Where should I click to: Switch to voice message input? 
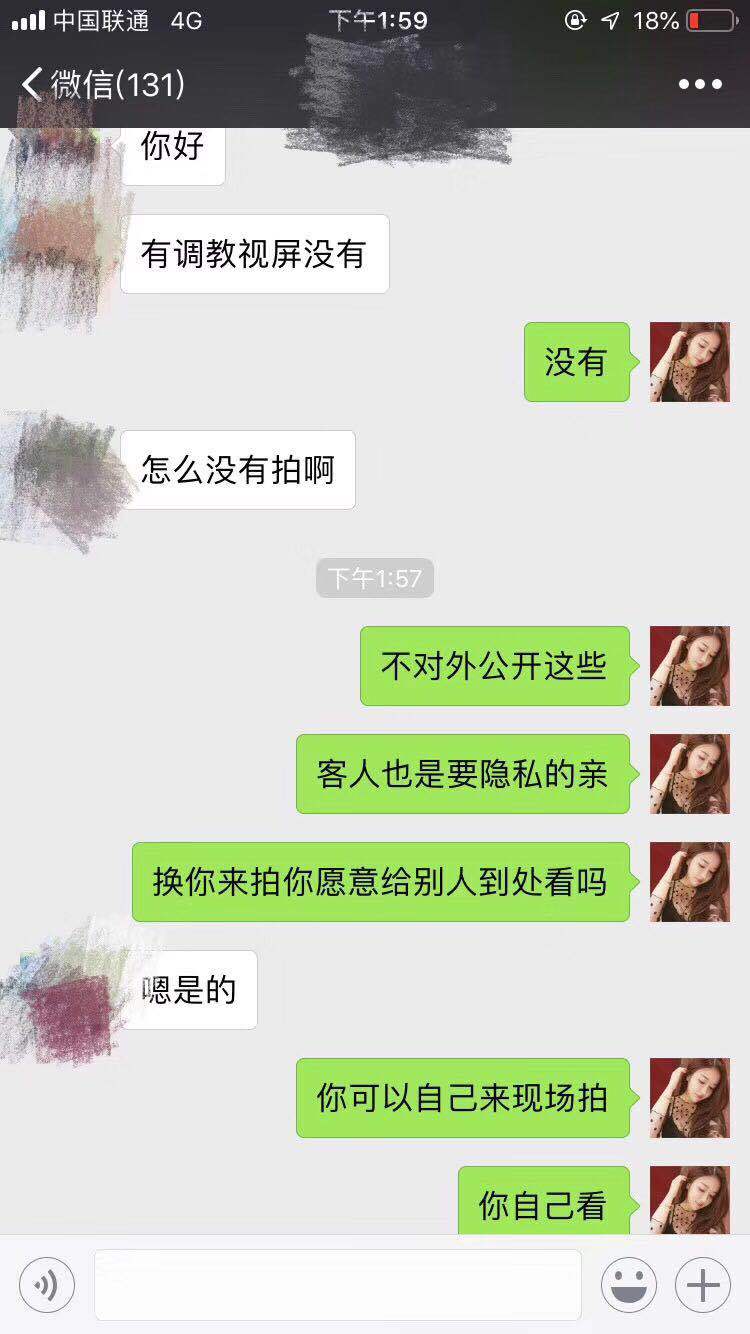click(47, 1285)
